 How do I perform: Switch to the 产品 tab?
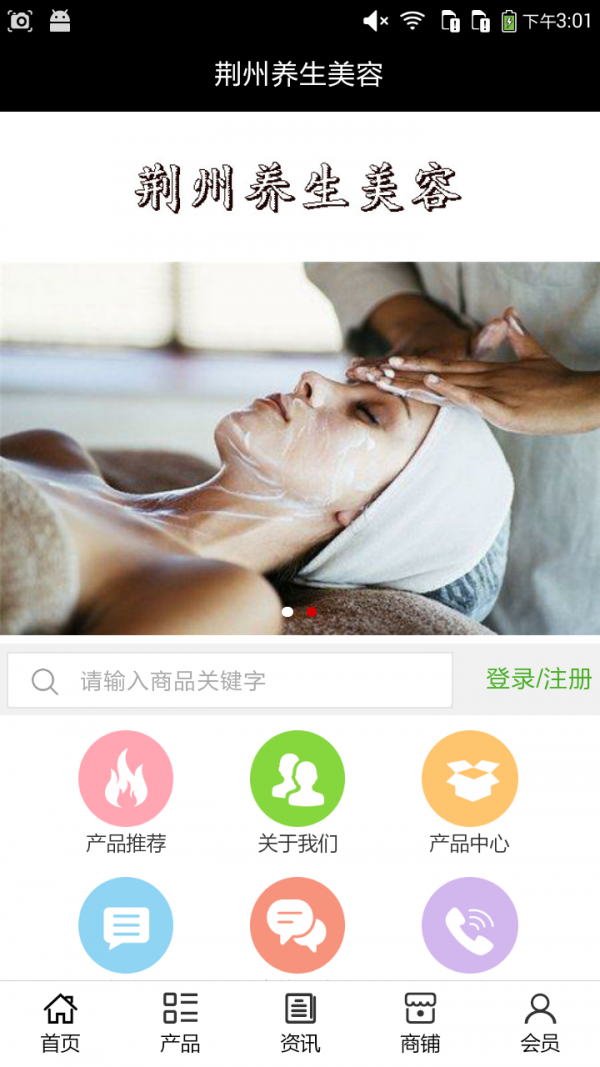180,1023
